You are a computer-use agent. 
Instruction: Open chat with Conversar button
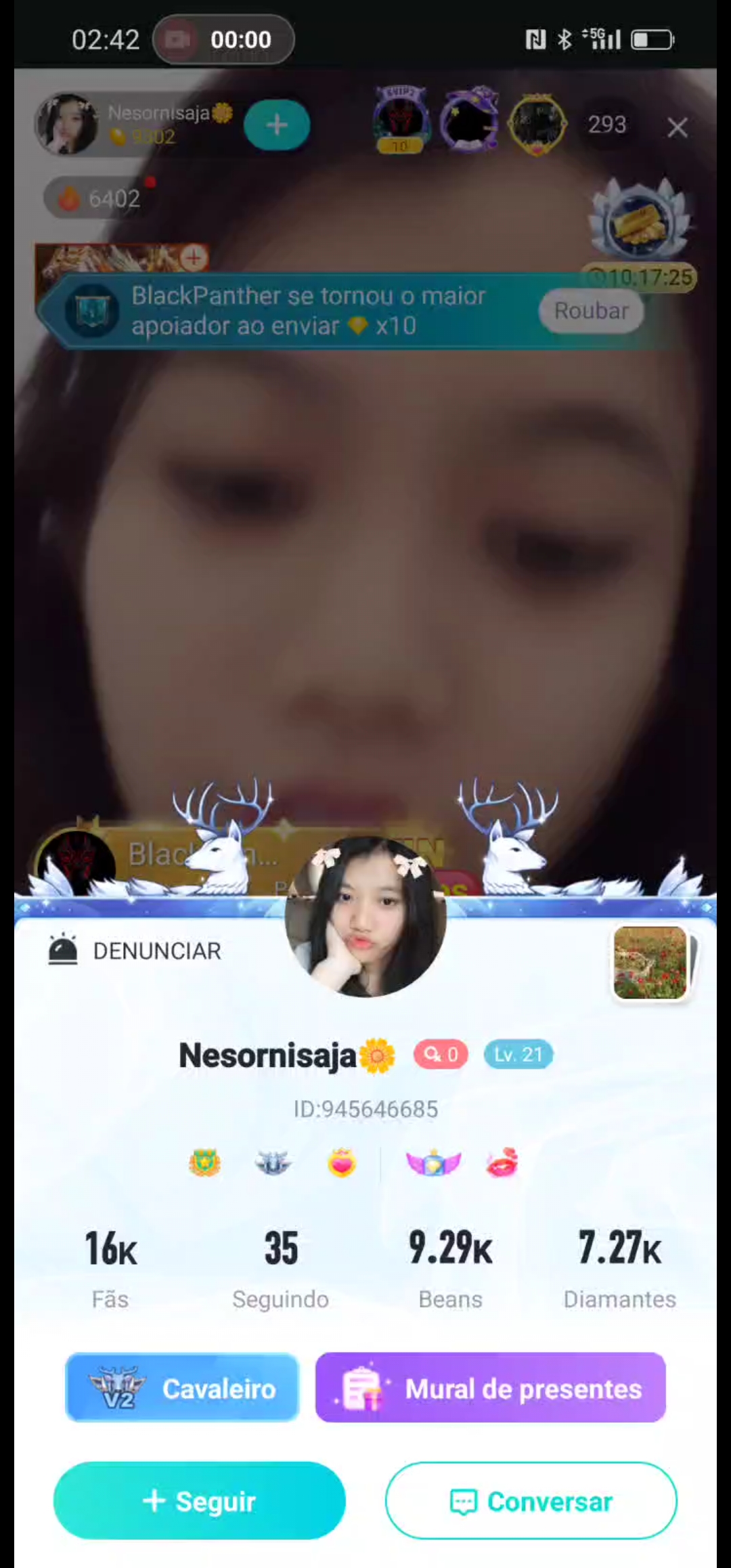click(531, 1501)
